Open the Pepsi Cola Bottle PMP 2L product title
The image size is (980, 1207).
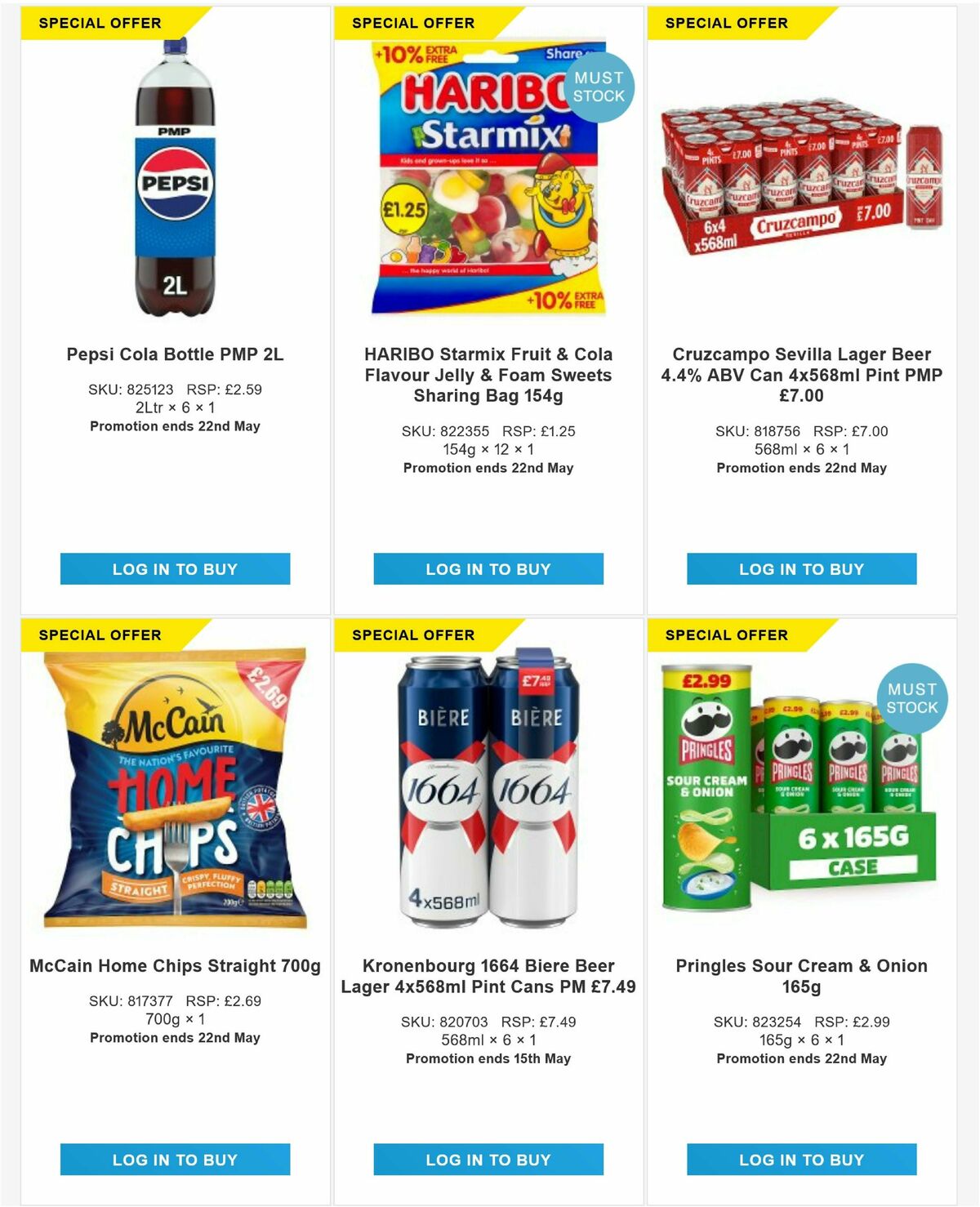[x=175, y=354]
